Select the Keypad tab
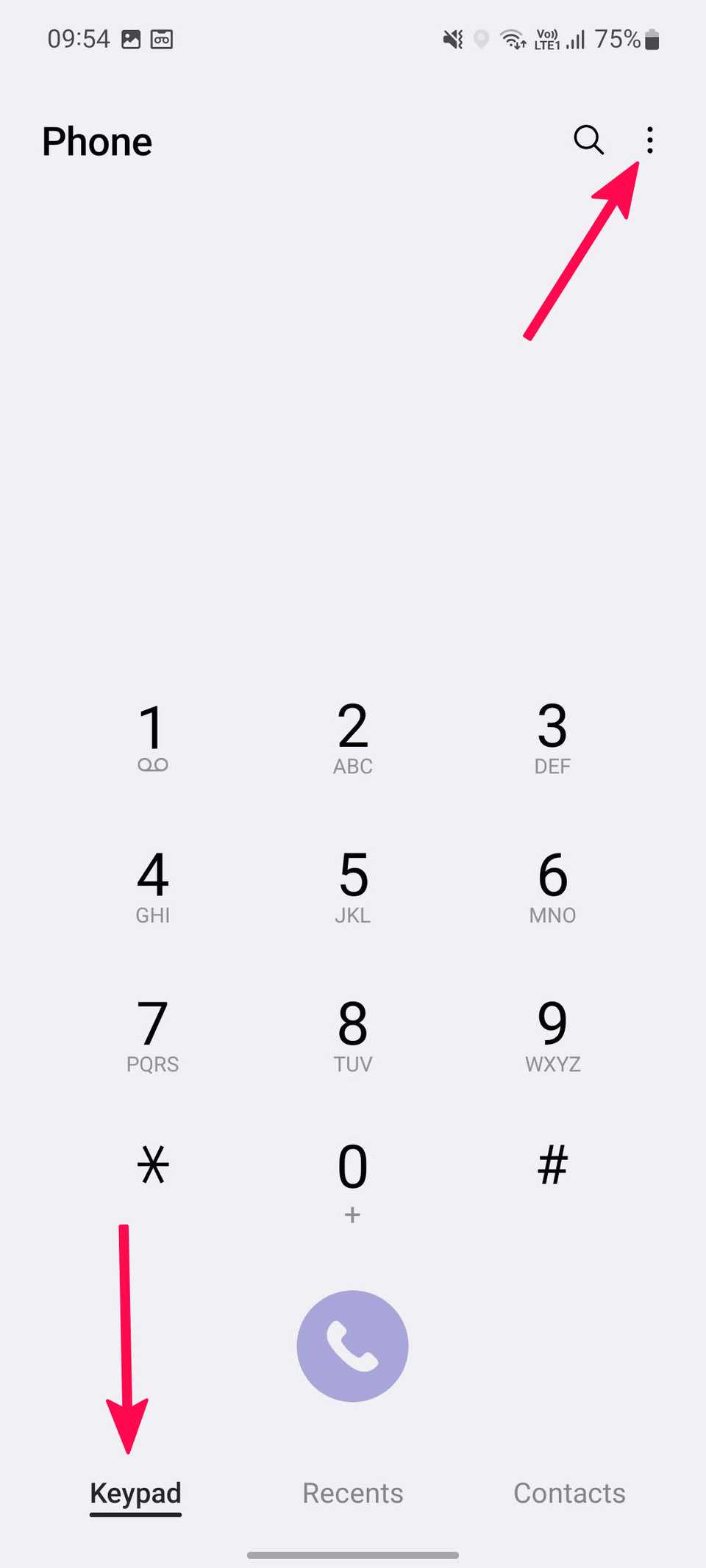706x1568 pixels. (x=135, y=1492)
